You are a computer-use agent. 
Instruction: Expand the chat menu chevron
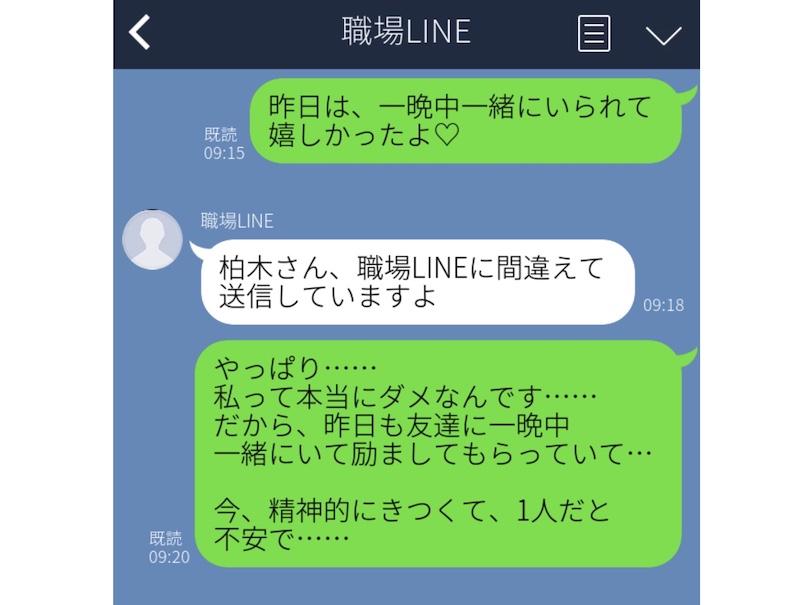click(x=663, y=35)
